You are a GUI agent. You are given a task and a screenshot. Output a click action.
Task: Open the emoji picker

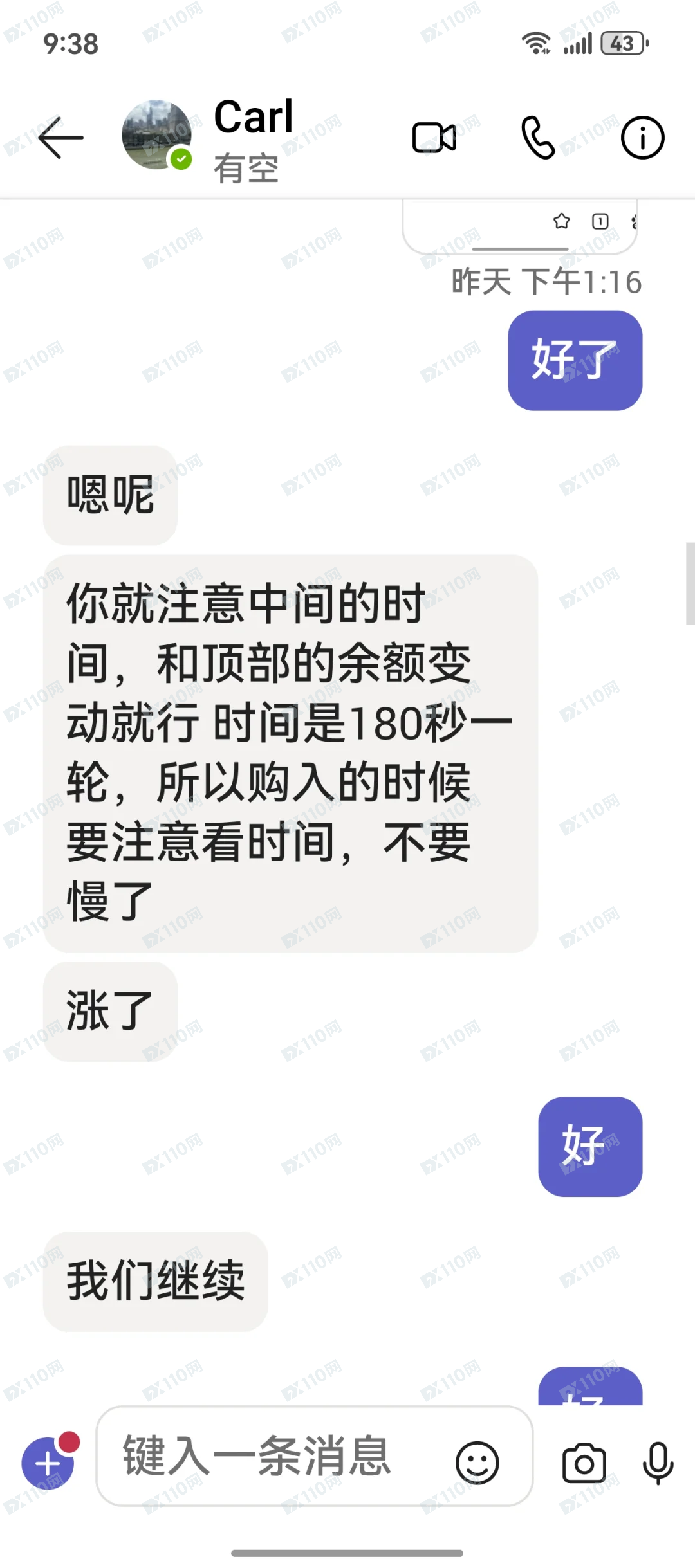[477, 1463]
